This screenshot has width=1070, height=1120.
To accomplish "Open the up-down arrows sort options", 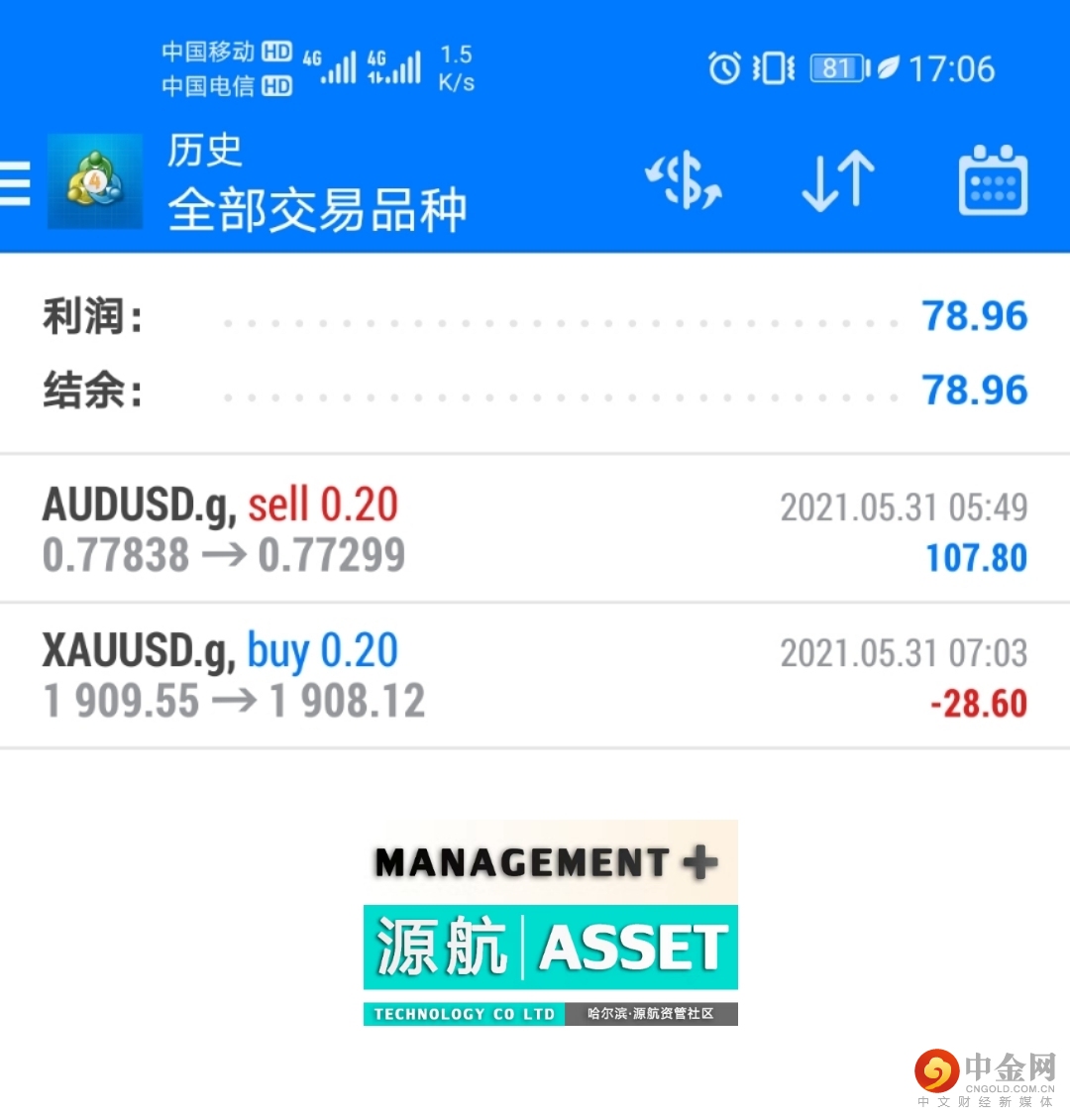I will 838,181.
